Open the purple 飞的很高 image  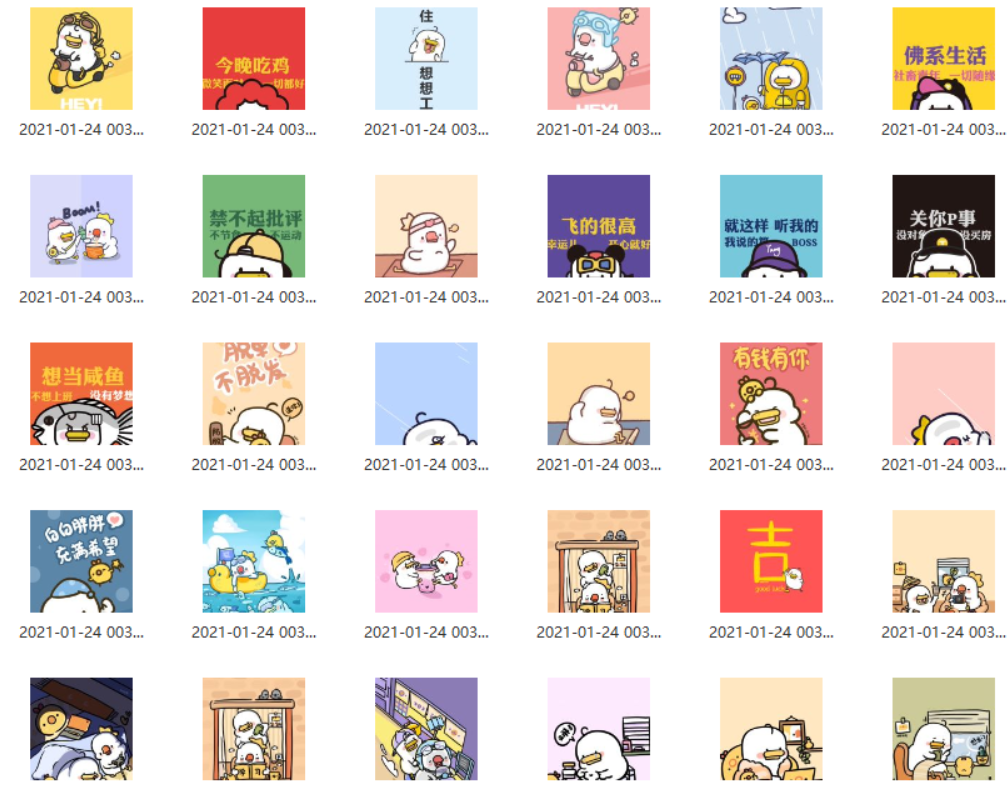(598, 226)
